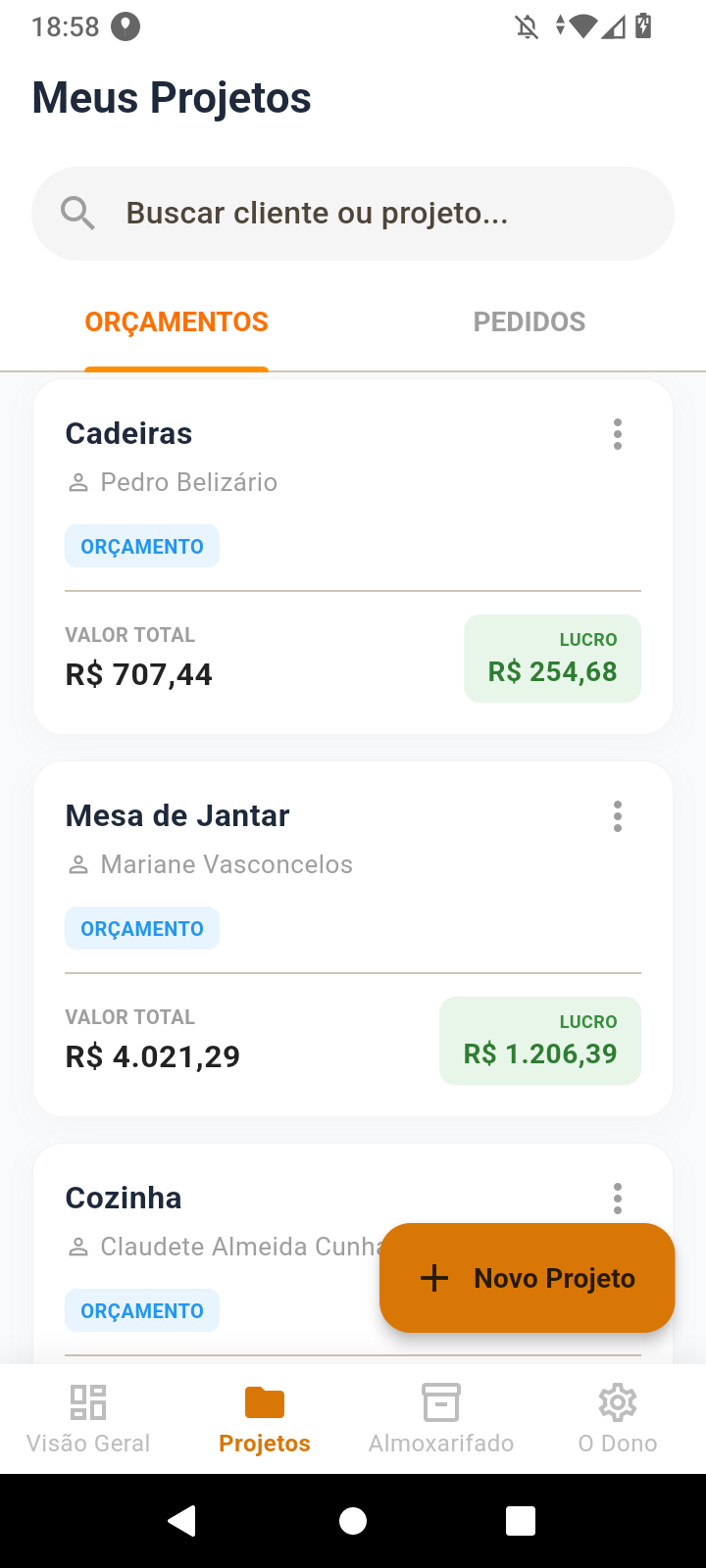Select the Visão Geral dashboard icon

[x=87, y=1401]
